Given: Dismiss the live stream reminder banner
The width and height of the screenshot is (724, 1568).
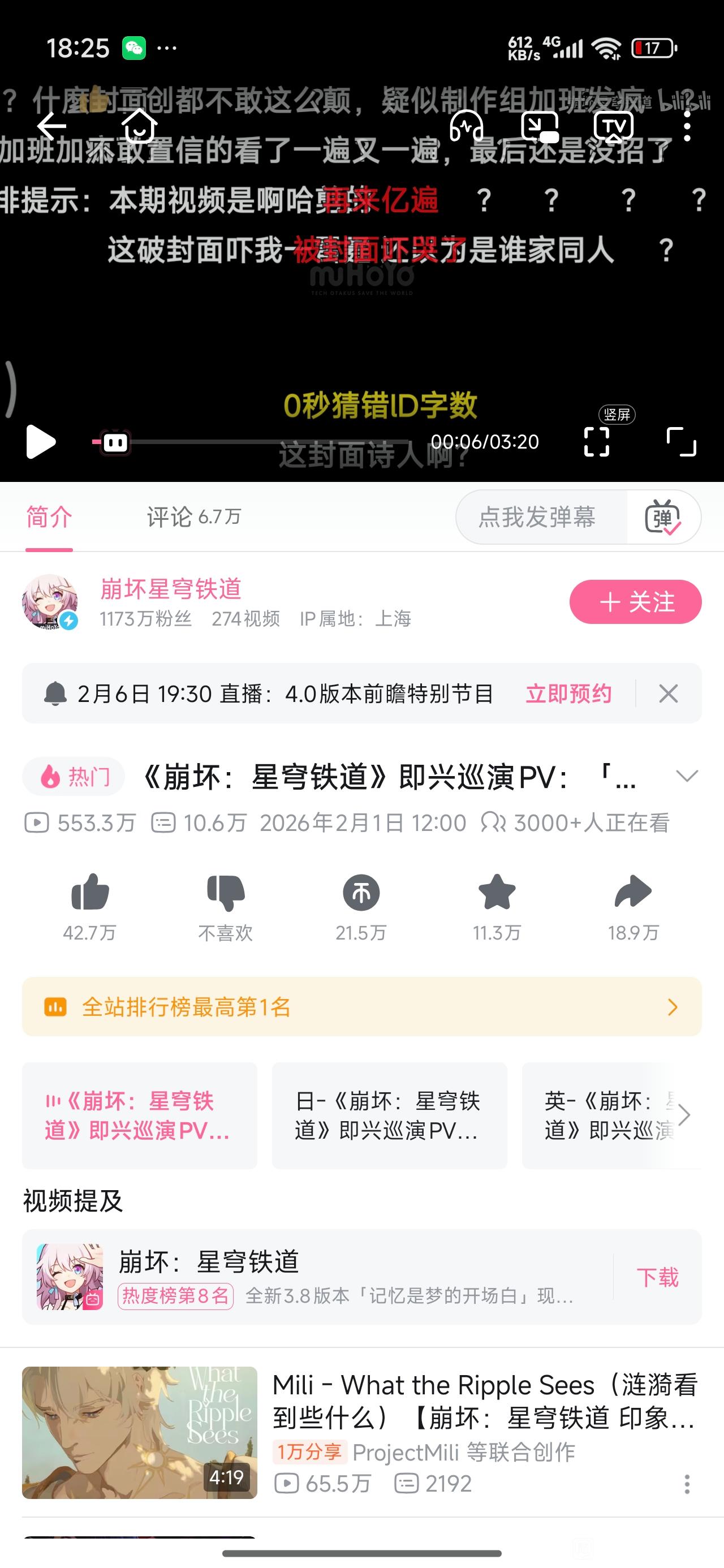Looking at the screenshot, I should pos(668,693).
